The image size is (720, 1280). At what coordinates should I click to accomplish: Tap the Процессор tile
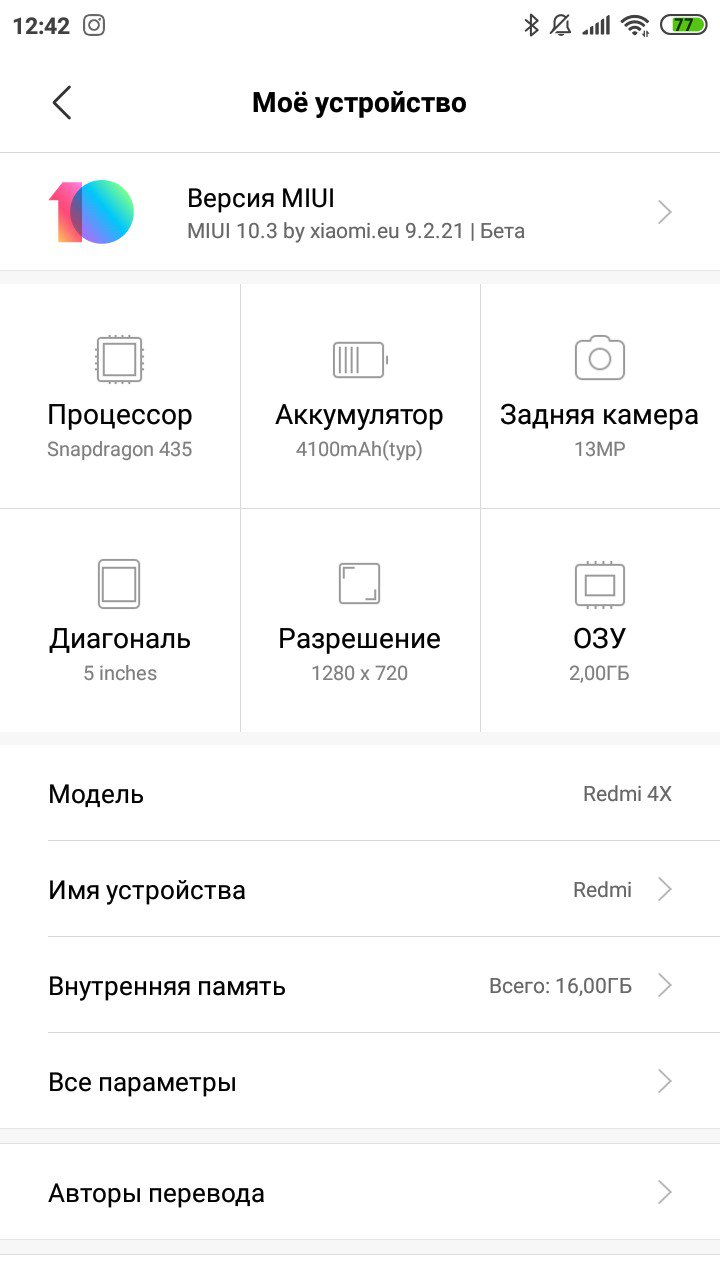pyautogui.click(x=120, y=396)
